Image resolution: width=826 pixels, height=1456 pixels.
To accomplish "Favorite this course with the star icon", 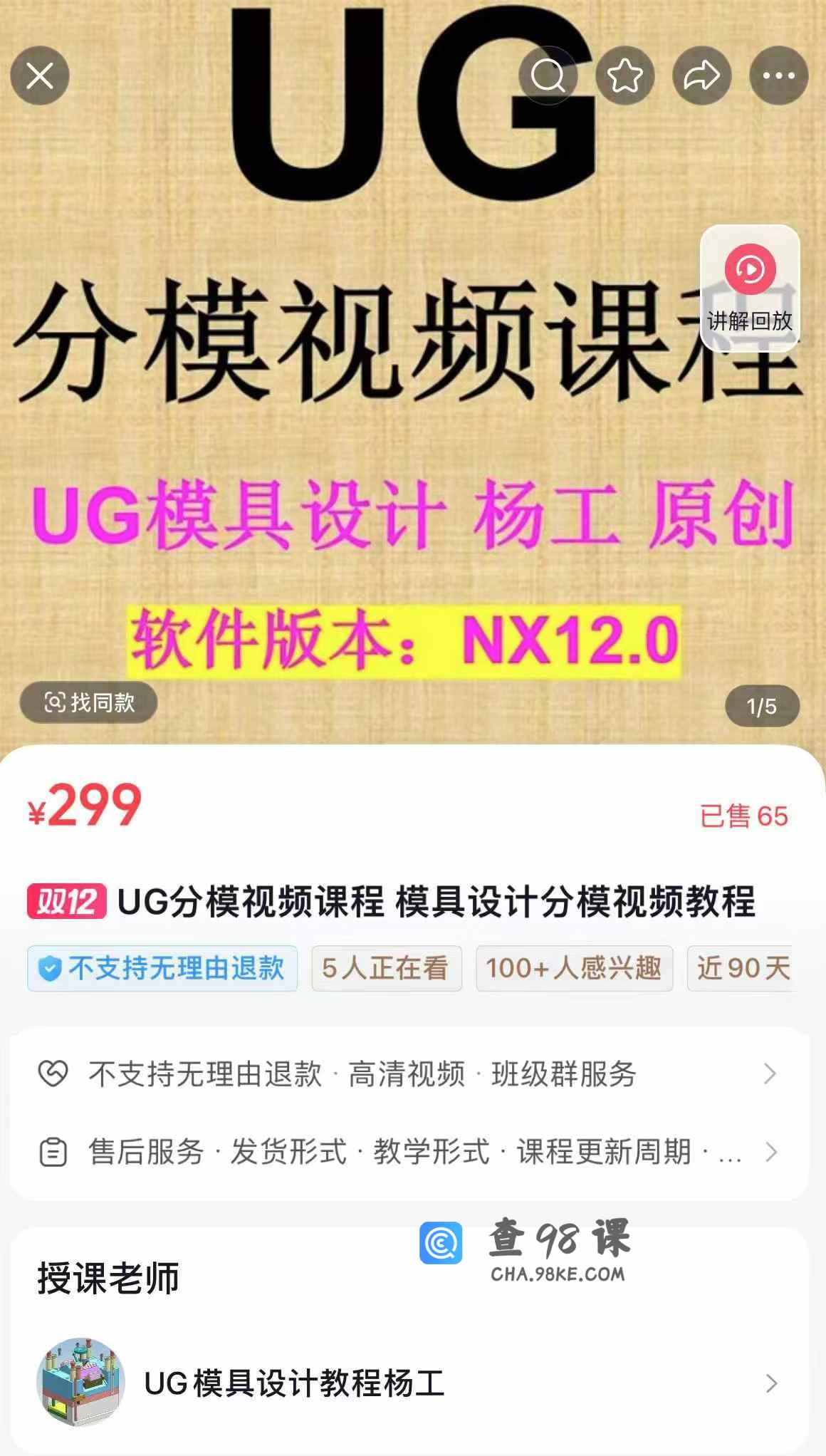I will (625, 76).
